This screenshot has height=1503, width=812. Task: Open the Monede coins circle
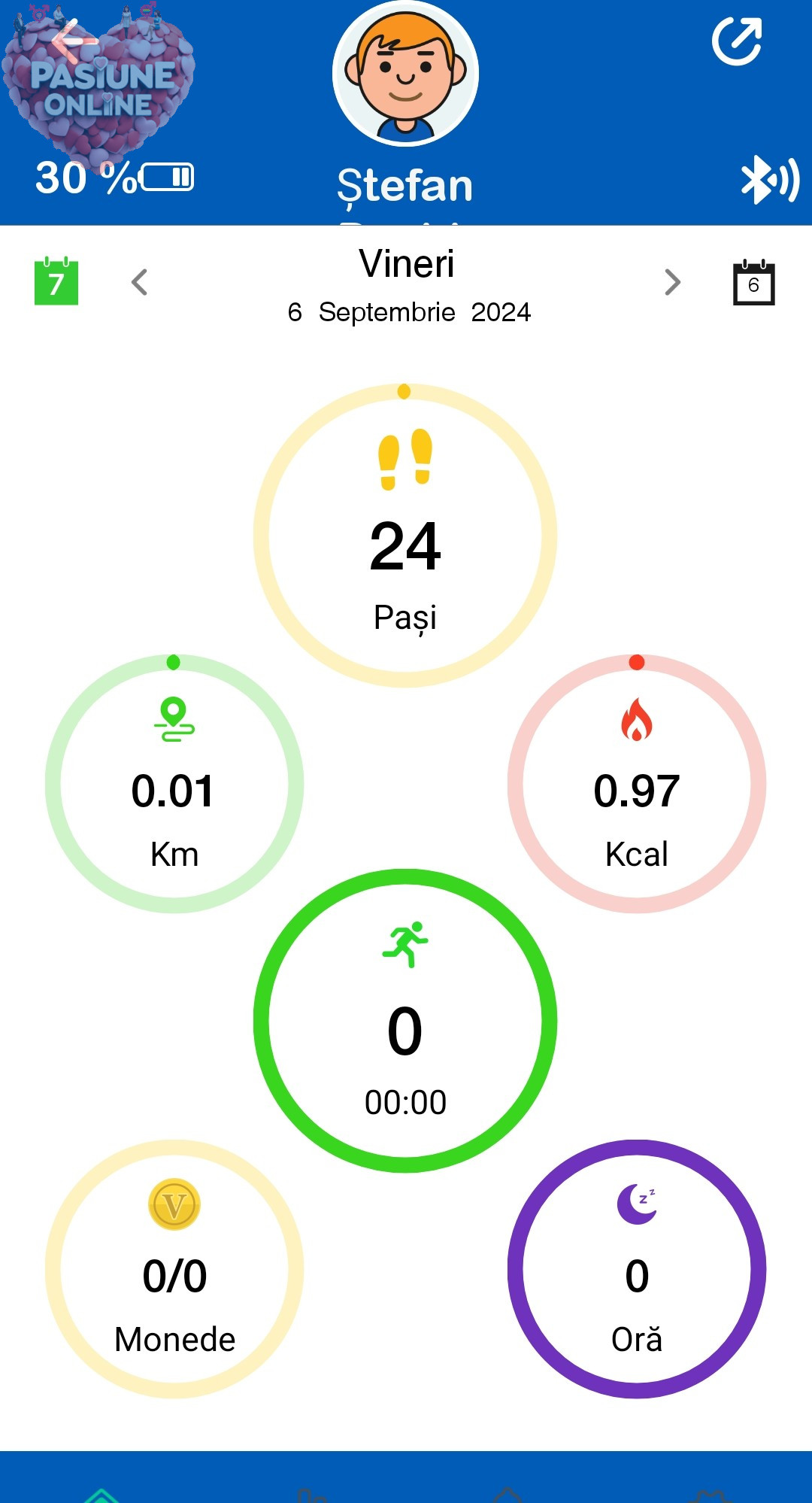click(x=174, y=1269)
